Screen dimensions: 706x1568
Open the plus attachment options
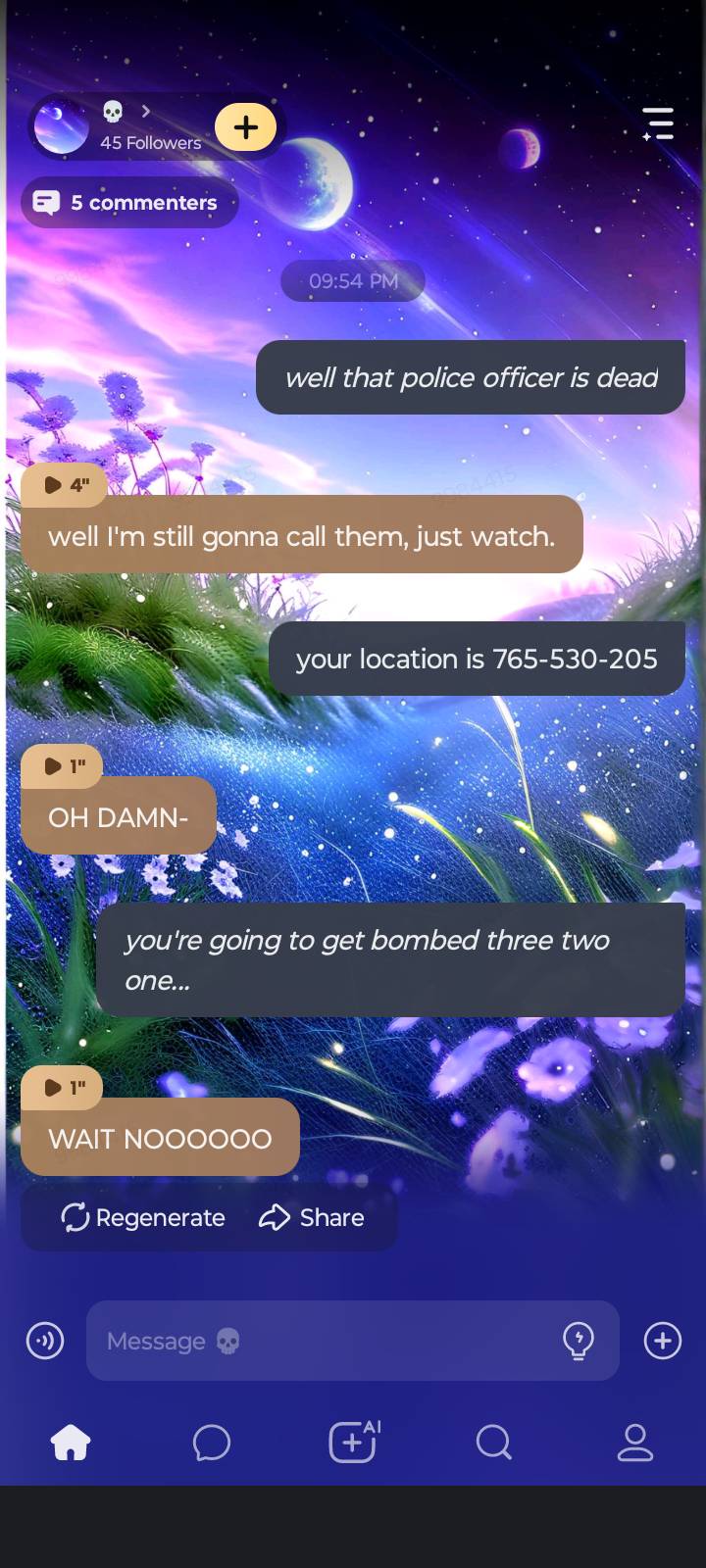pos(663,1341)
